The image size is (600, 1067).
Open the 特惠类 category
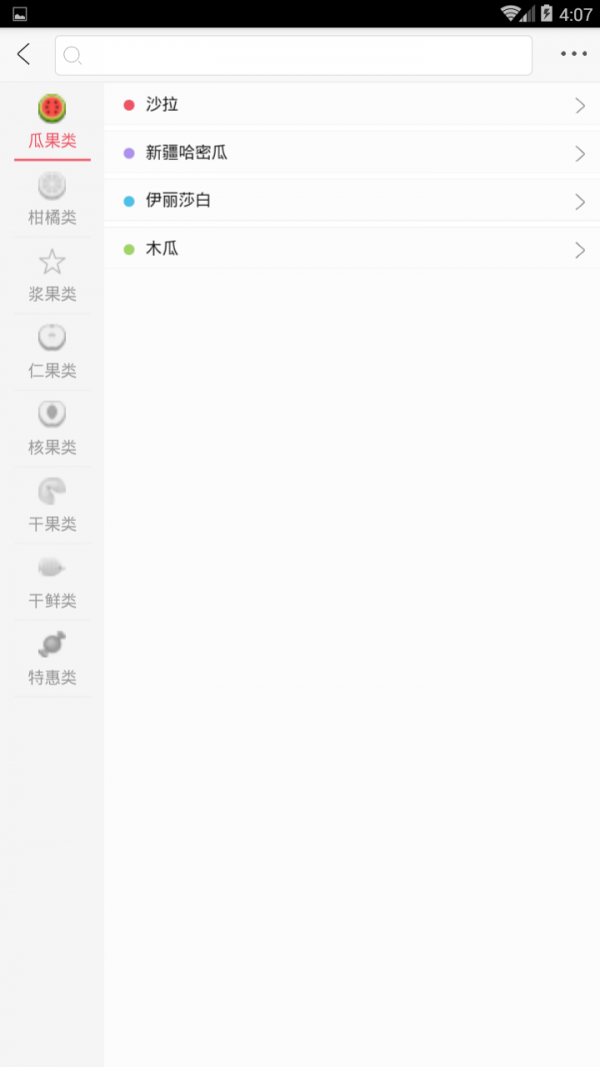pos(52,660)
